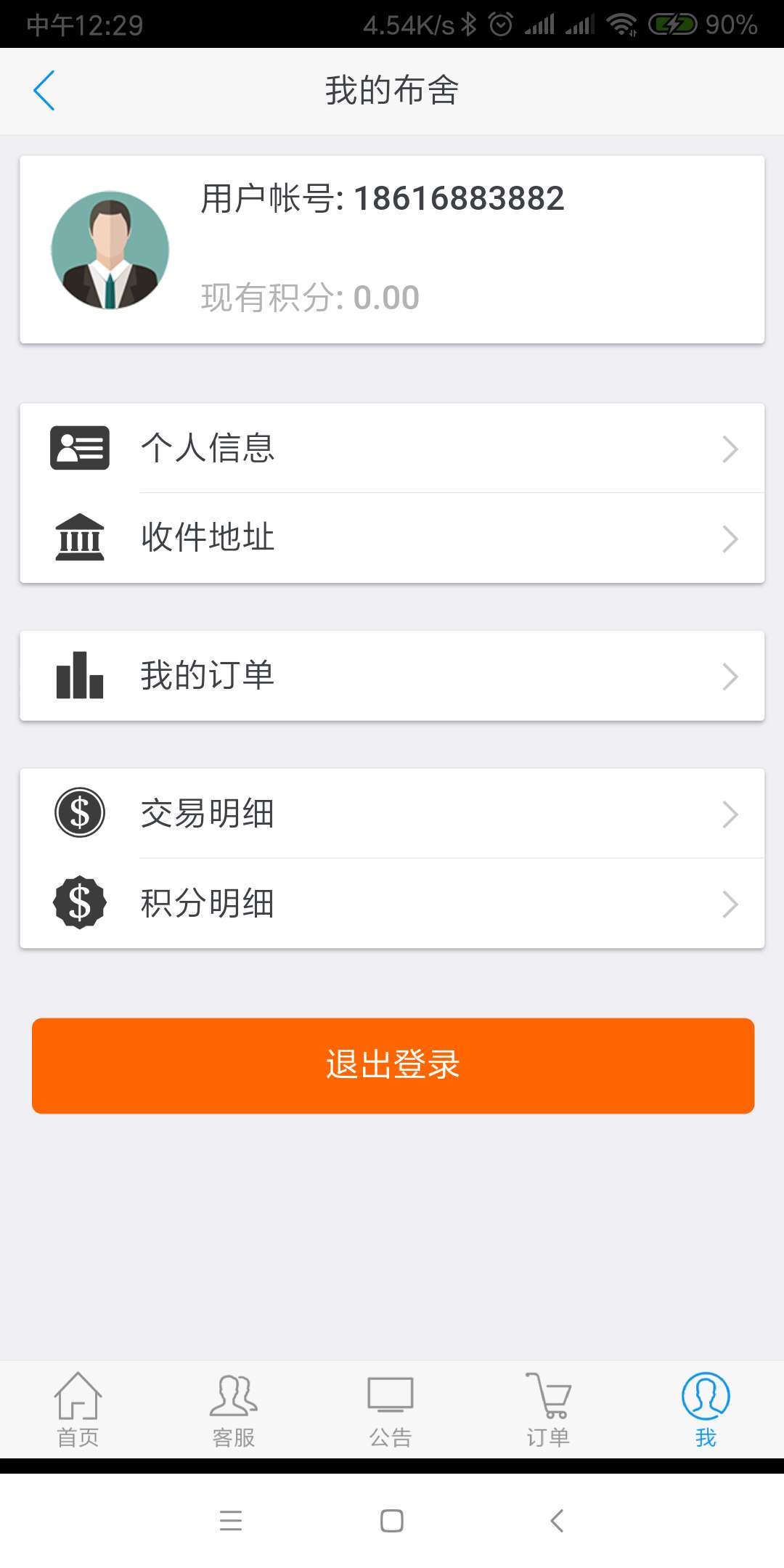
Task: Open the system recent apps button
Action: click(x=231, y=1520)
